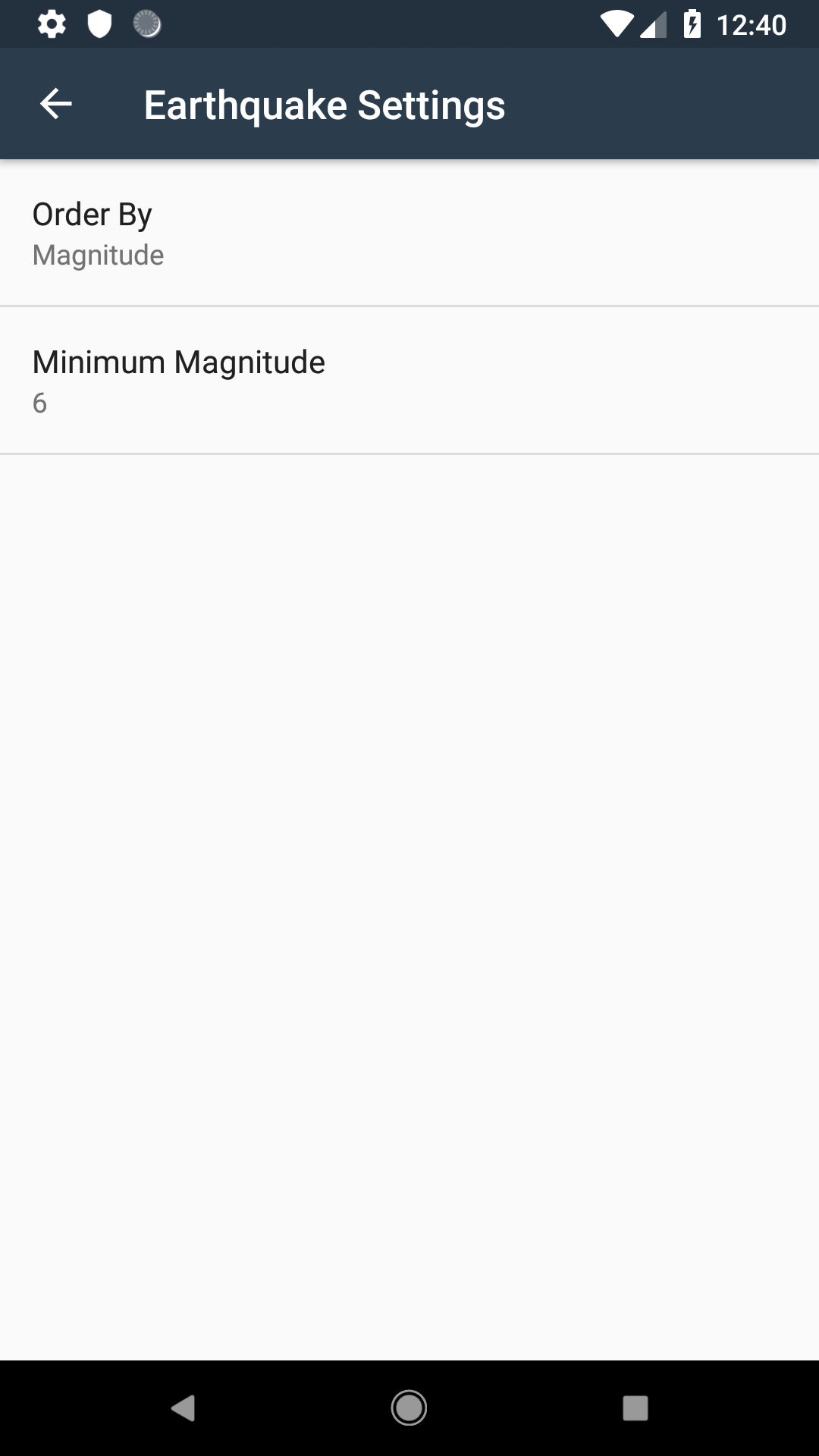Click the settings gear status bar icon
The image size is (819, 1456).
(x=51, y=24)
